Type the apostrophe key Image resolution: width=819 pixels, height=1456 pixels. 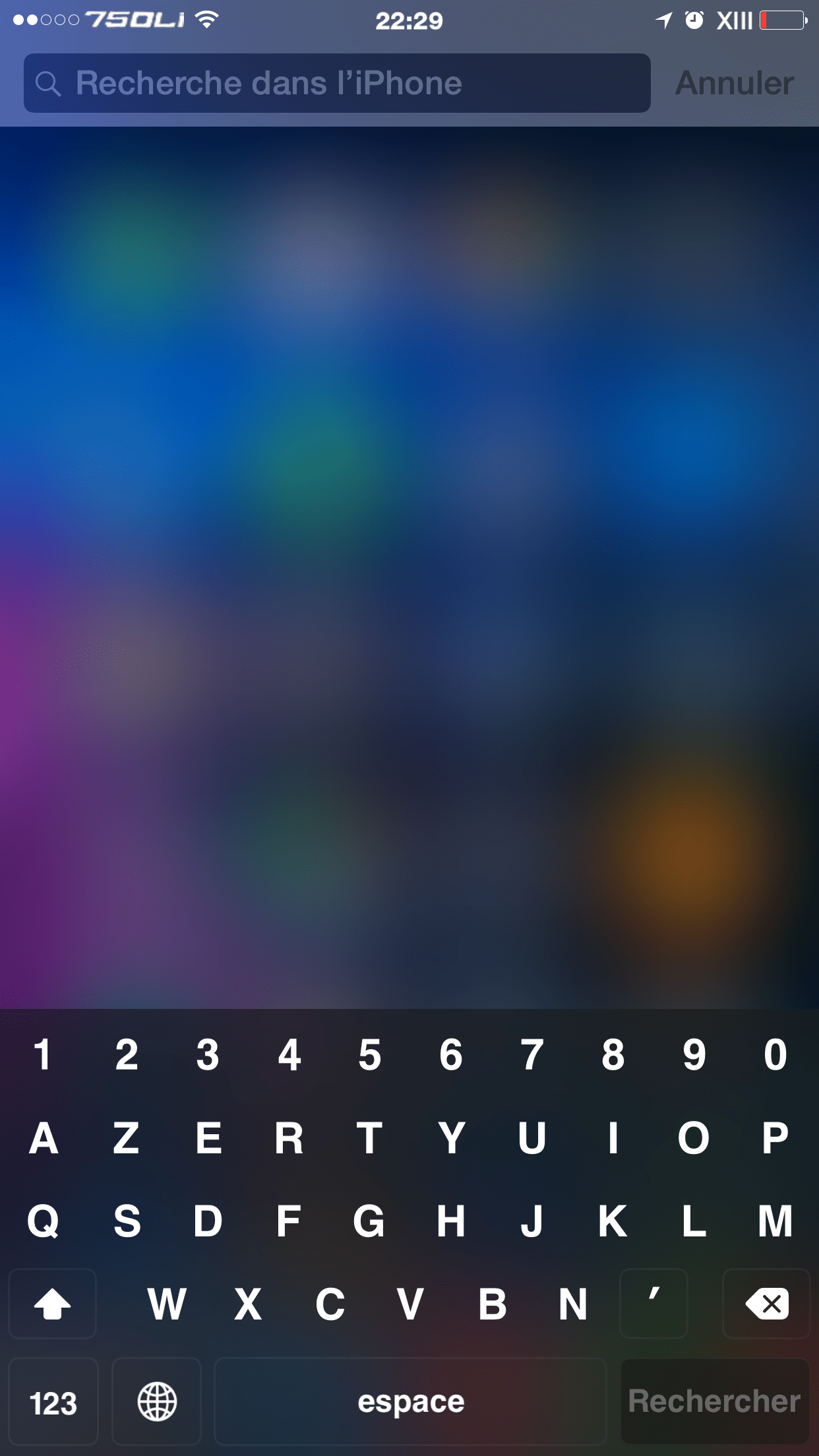tap(653, 1304)
